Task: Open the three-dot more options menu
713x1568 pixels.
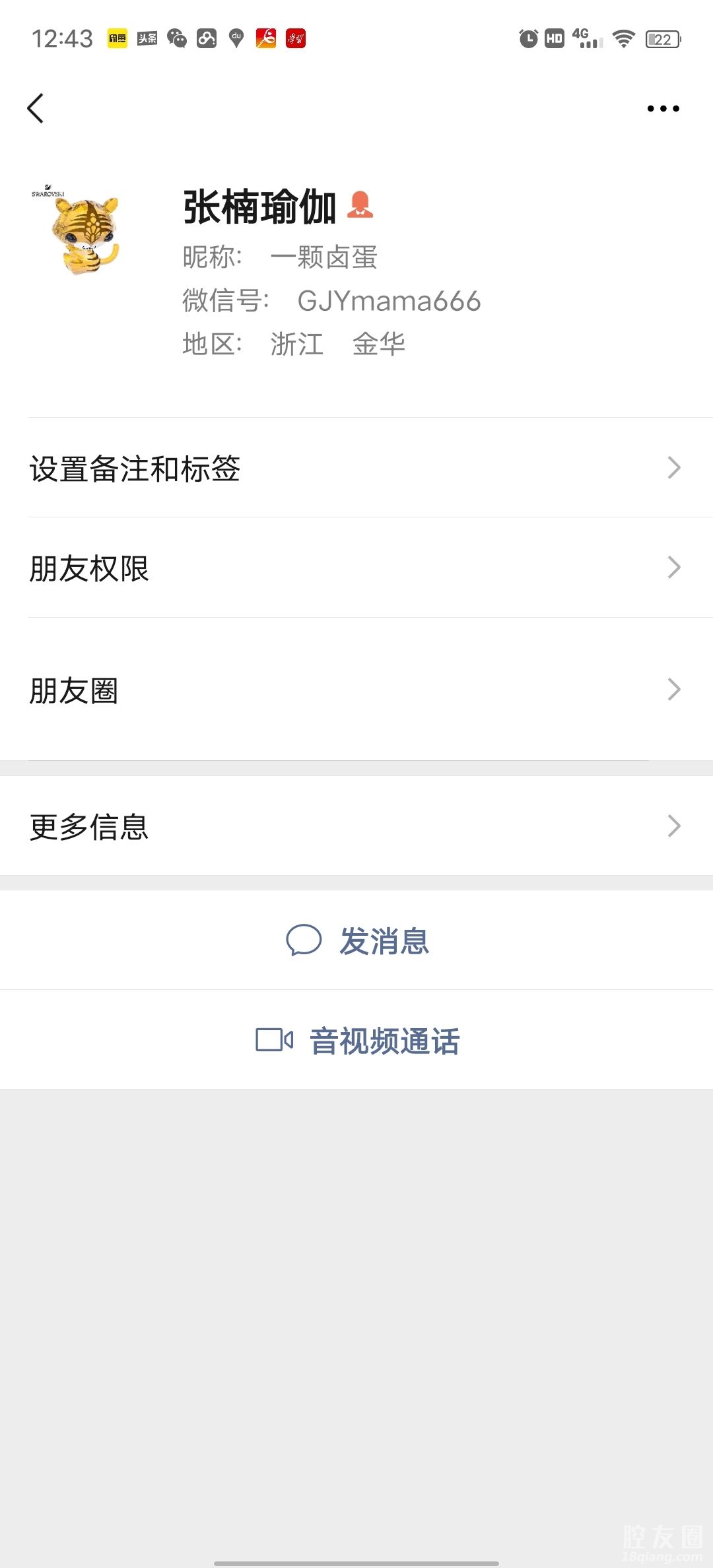Action: 663,108
